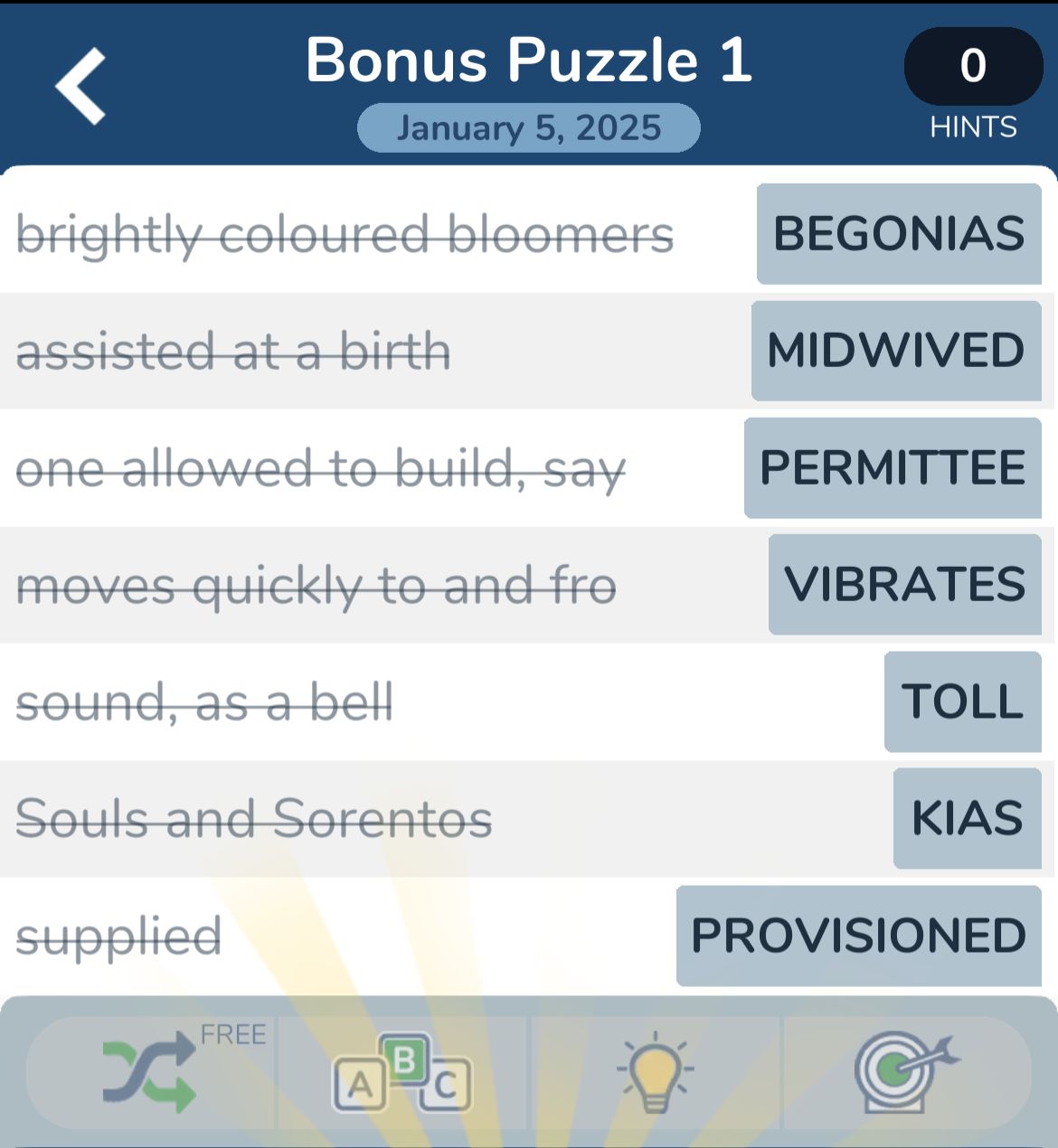Activate the target and arrow hint
This screenshot has height=1148, width=1058.
pyautogui.click(x=905, y=1073)
